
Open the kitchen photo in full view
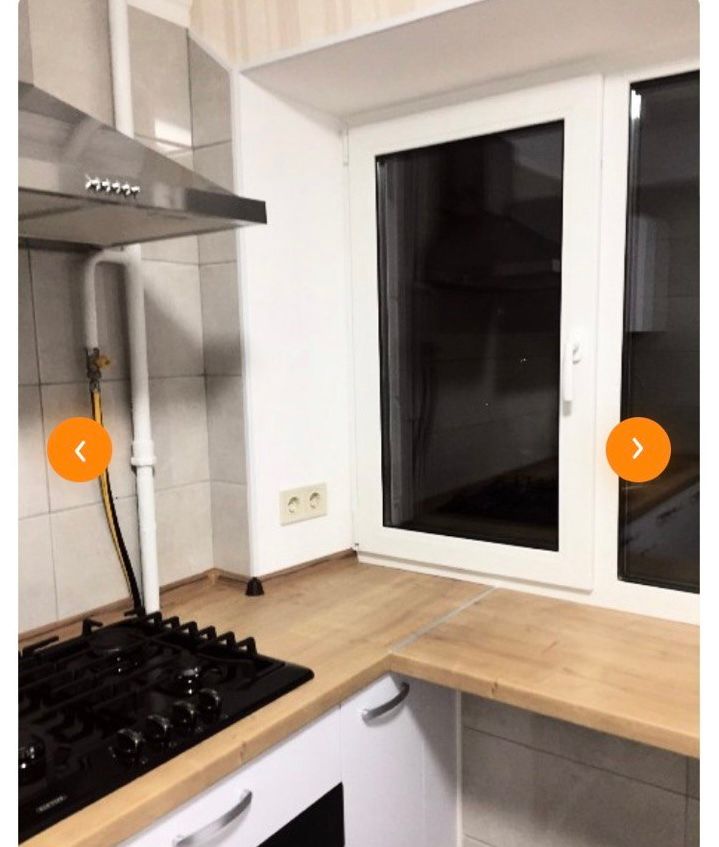click(360, 300)
